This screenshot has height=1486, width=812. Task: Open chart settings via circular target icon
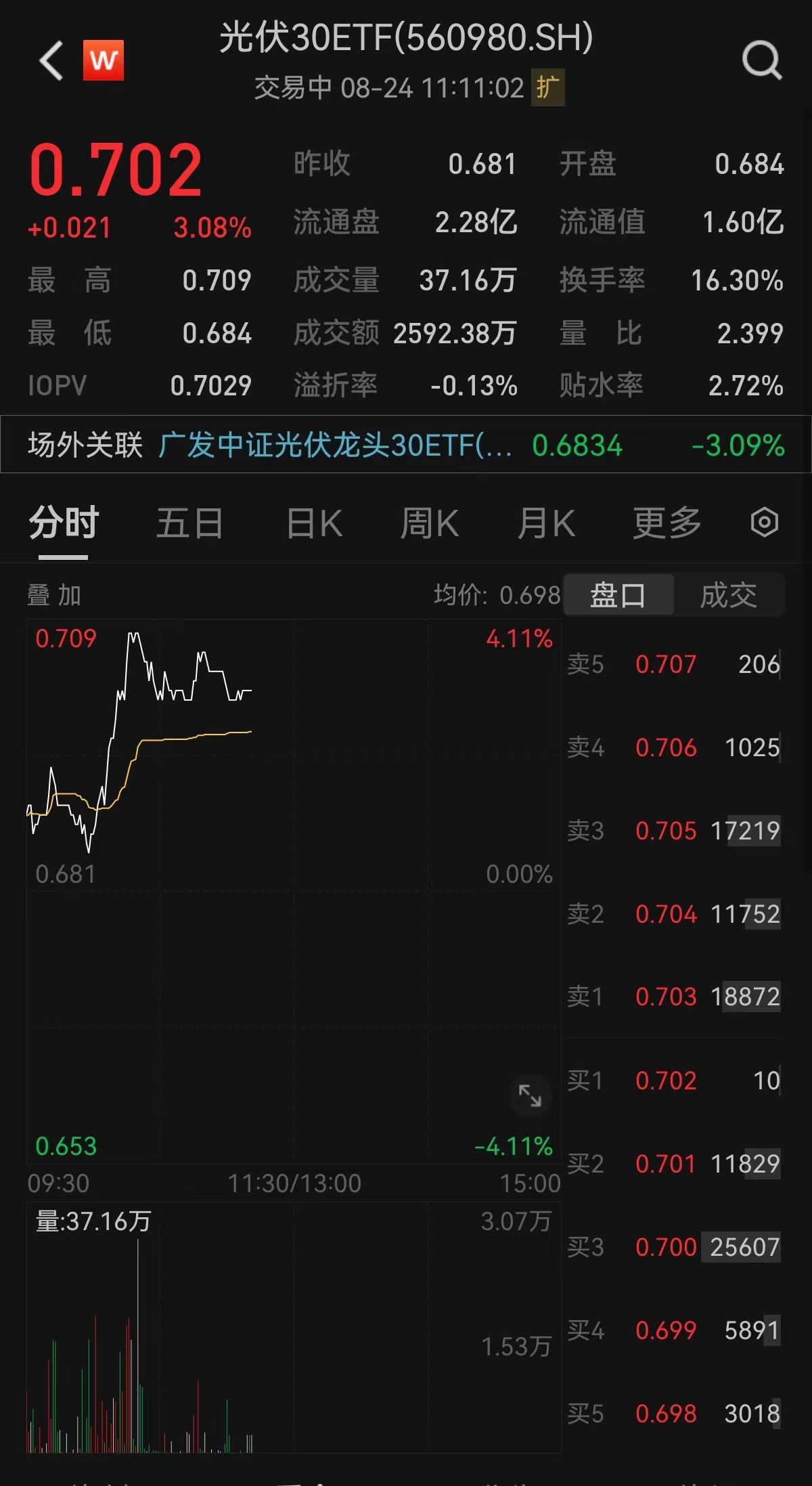[x=765, y=522]
